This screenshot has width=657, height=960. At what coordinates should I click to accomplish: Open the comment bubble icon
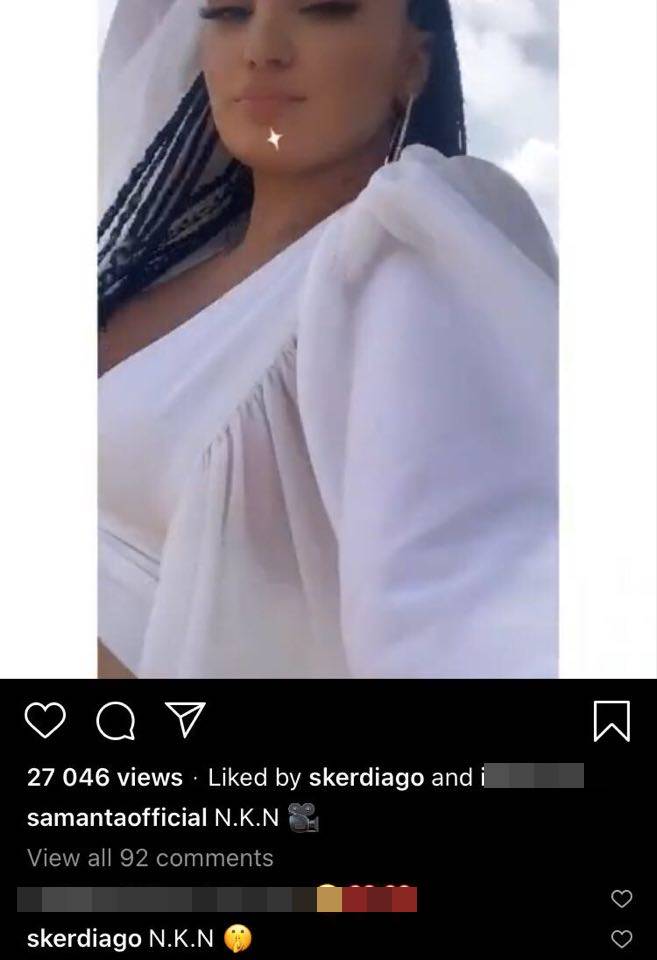tap(115, 721)
